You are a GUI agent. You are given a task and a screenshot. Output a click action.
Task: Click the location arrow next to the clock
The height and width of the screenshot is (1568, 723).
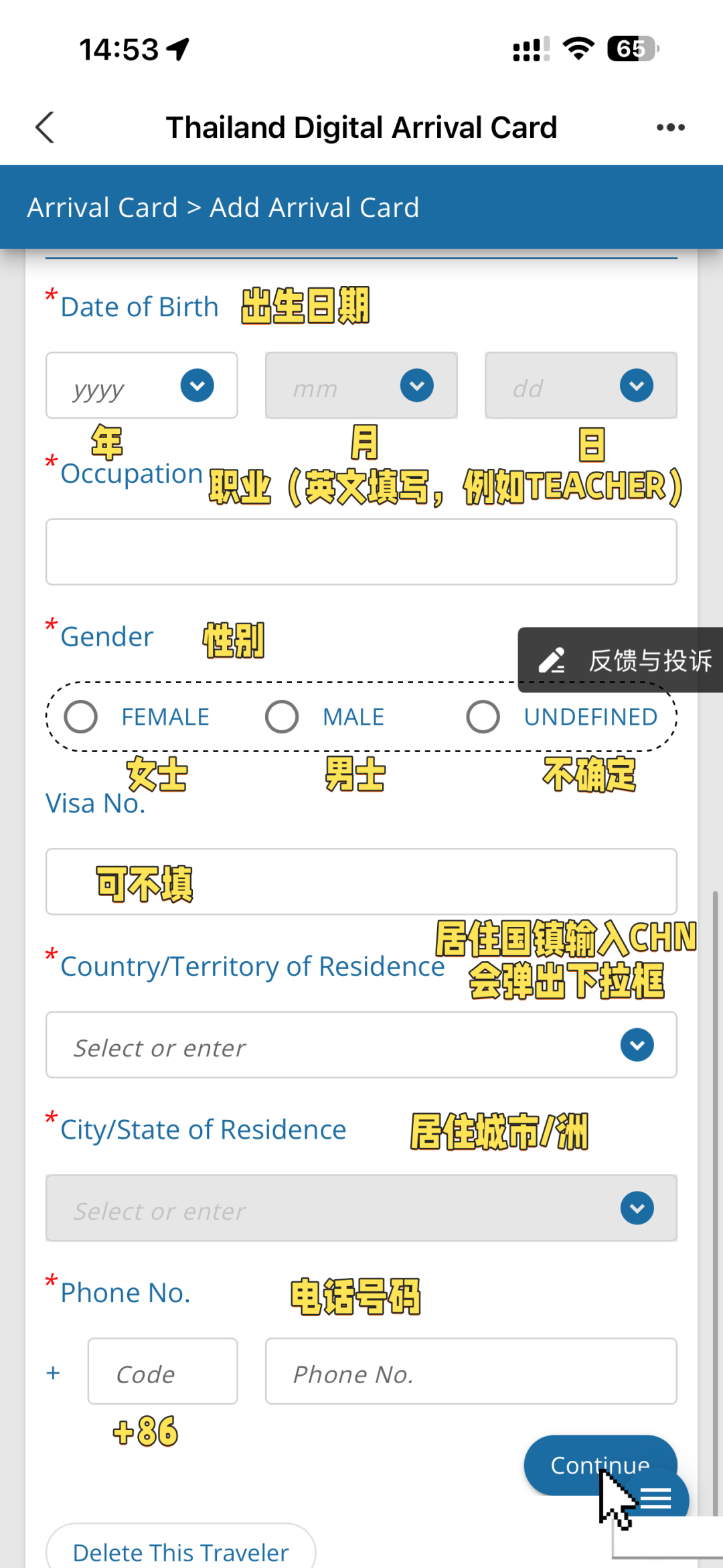point(175,47)
